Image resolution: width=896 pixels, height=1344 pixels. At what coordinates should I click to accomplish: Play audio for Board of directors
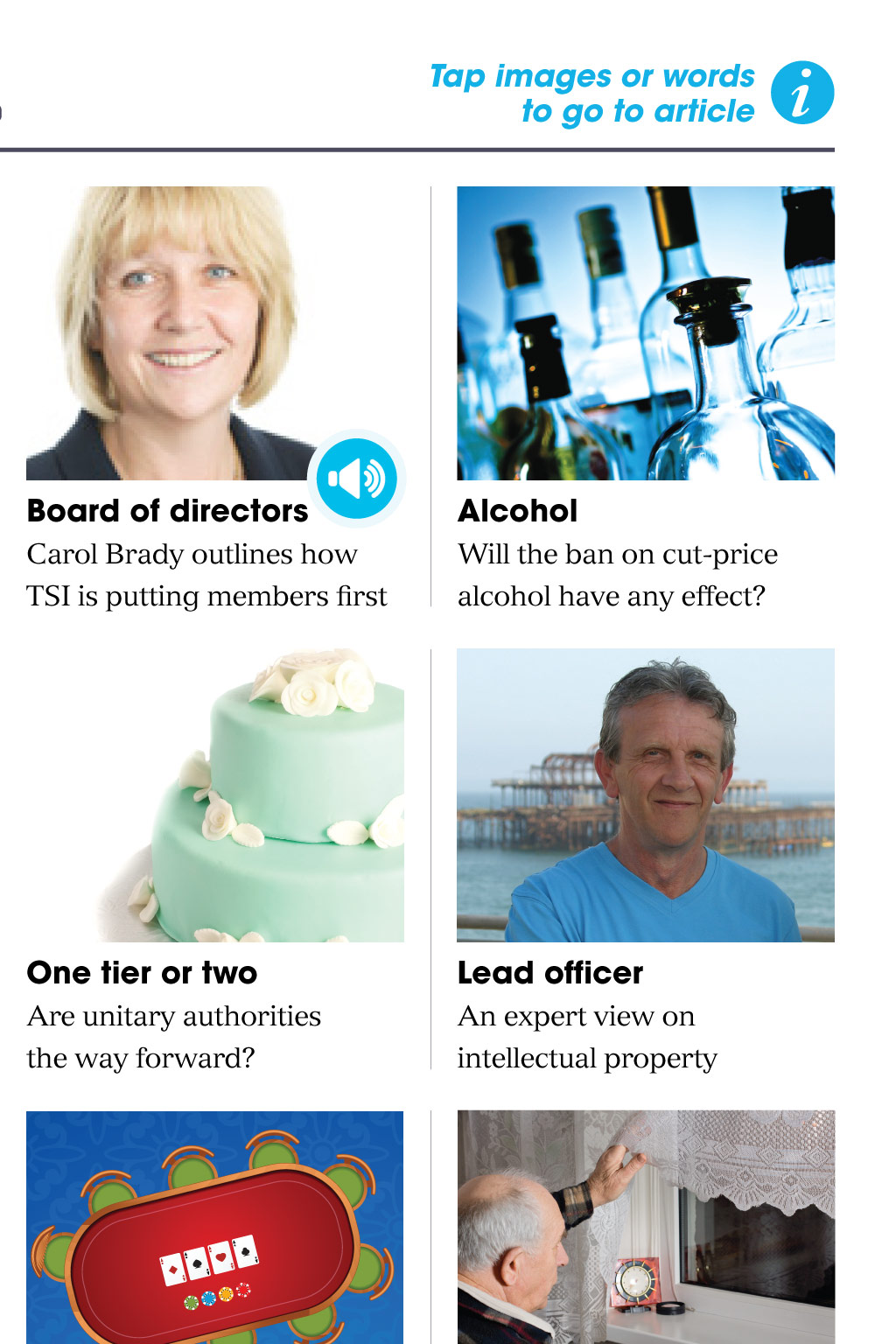(357, 479)
